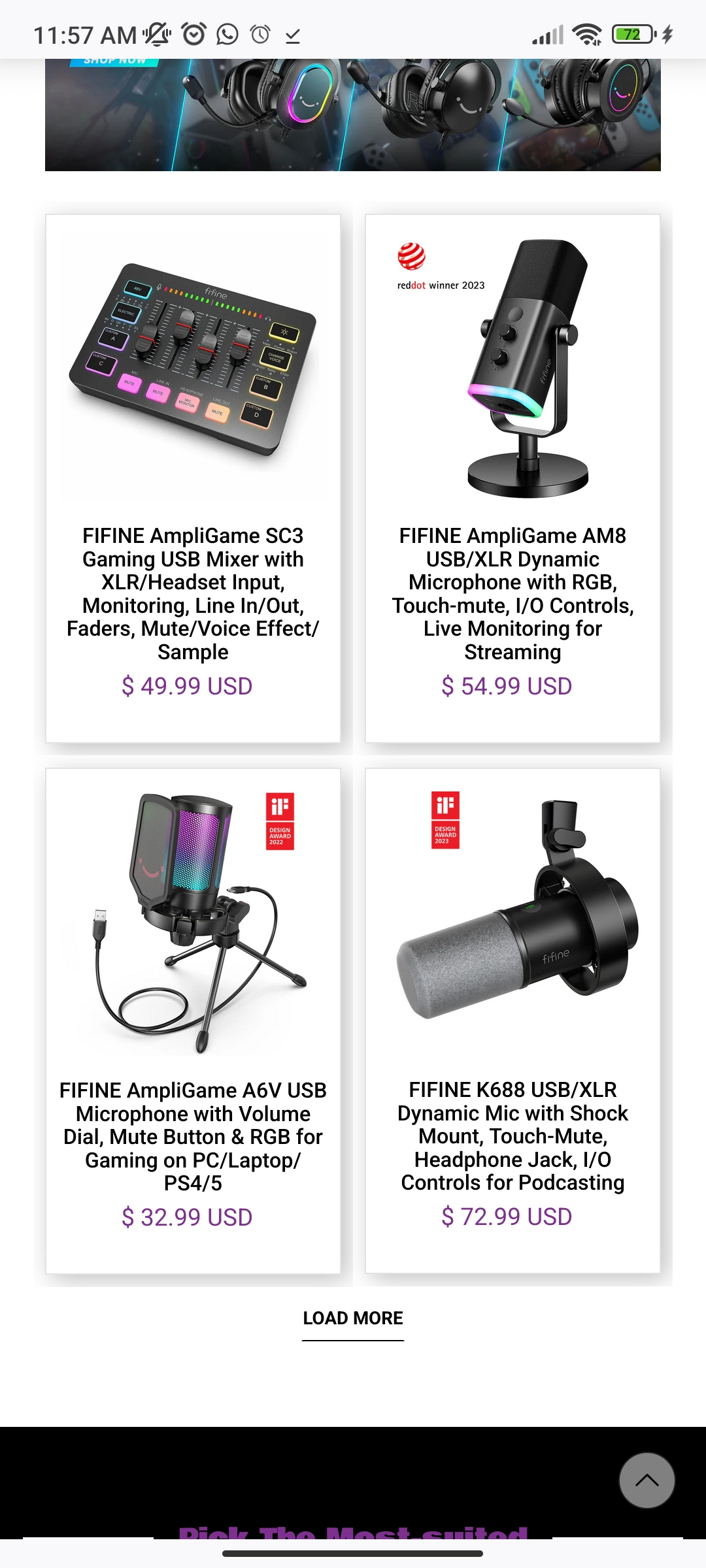Open the gaming headsets banner at the top
Screen dimensions: 706x1568
point(353,115)
